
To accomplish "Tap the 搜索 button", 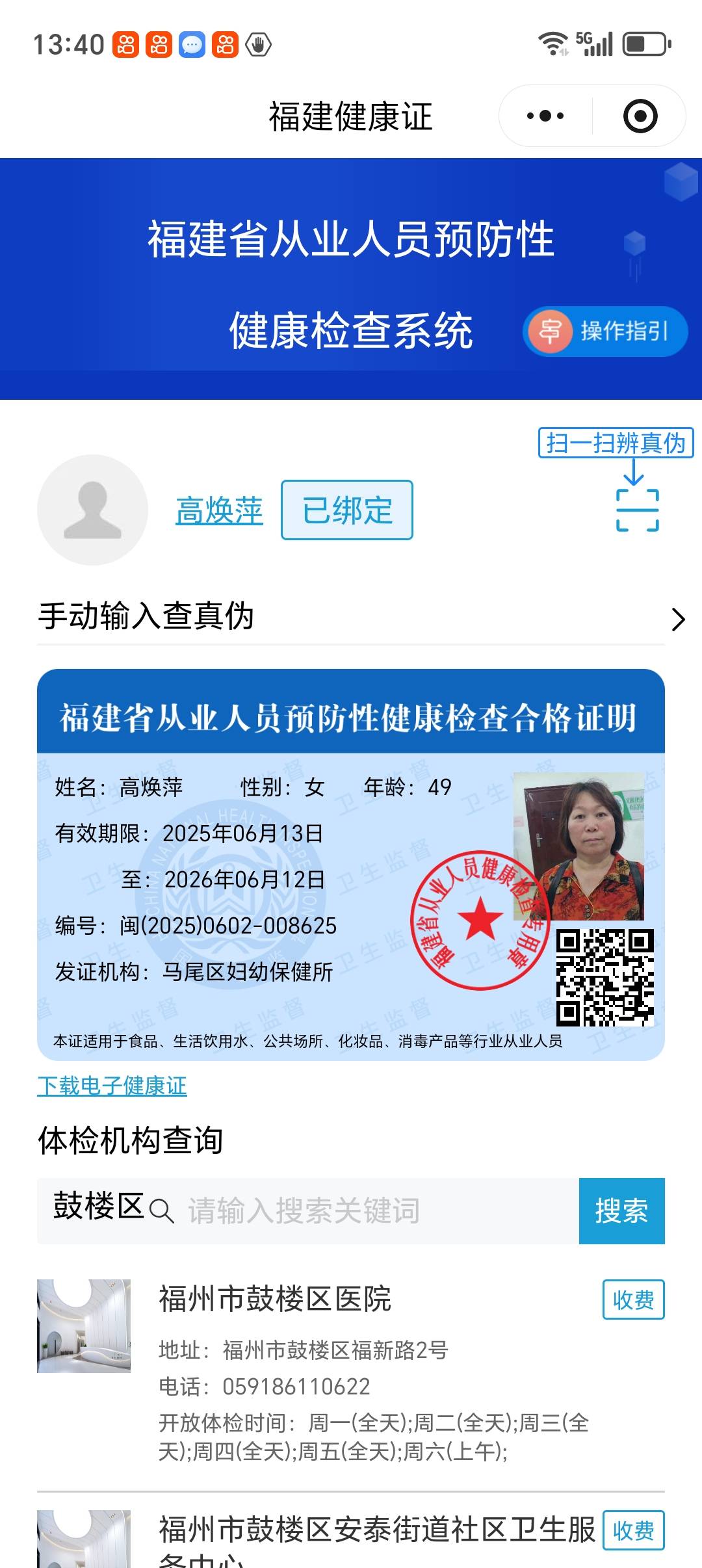I will click(621, 1210).
